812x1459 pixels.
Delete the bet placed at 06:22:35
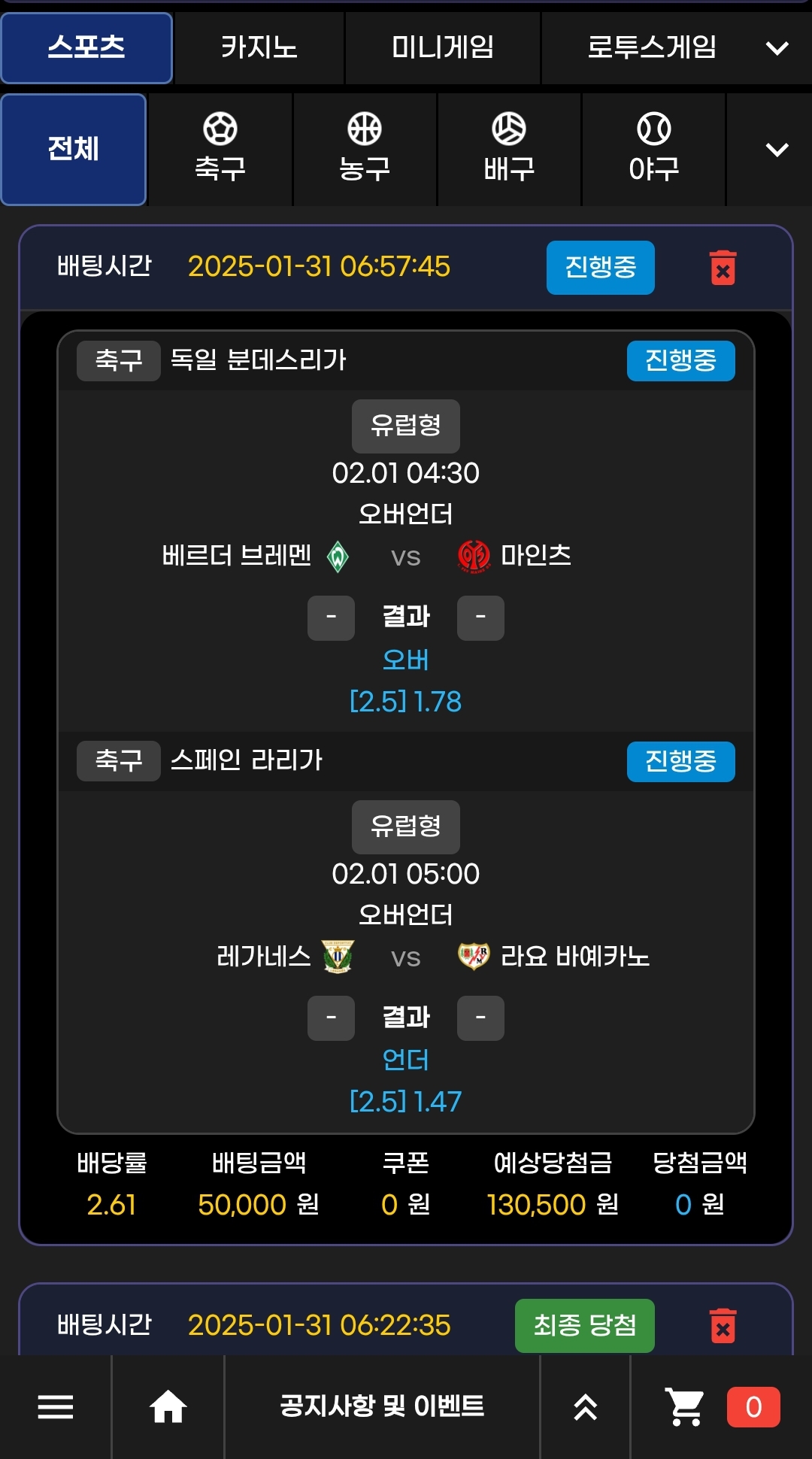point(723,1325)
